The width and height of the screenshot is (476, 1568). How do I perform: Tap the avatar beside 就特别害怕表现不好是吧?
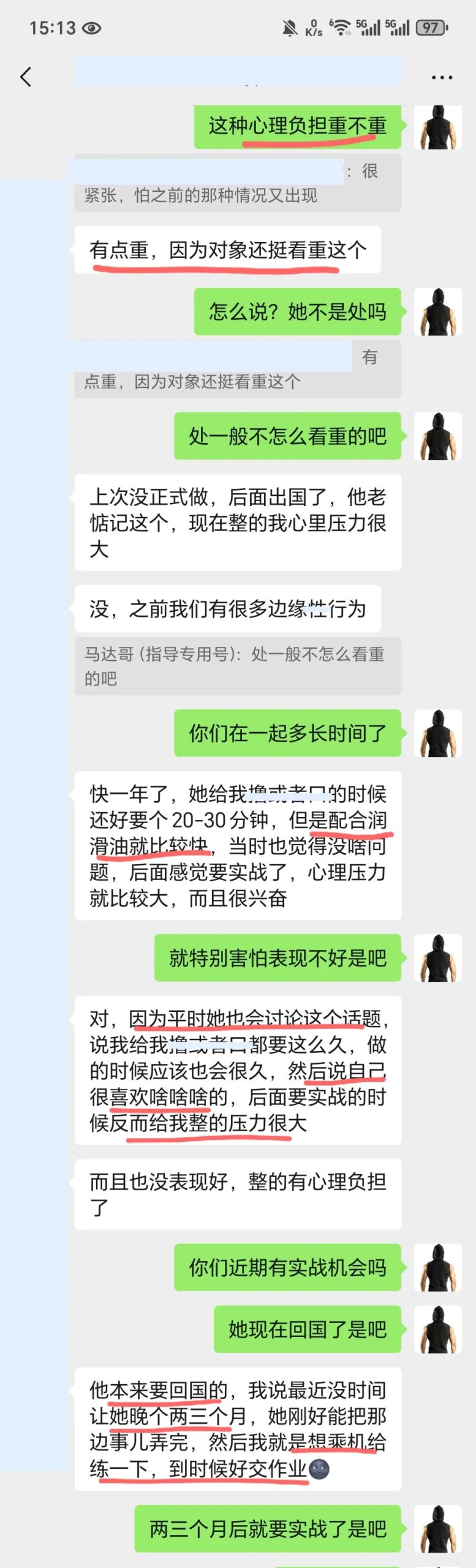point(438,958)
